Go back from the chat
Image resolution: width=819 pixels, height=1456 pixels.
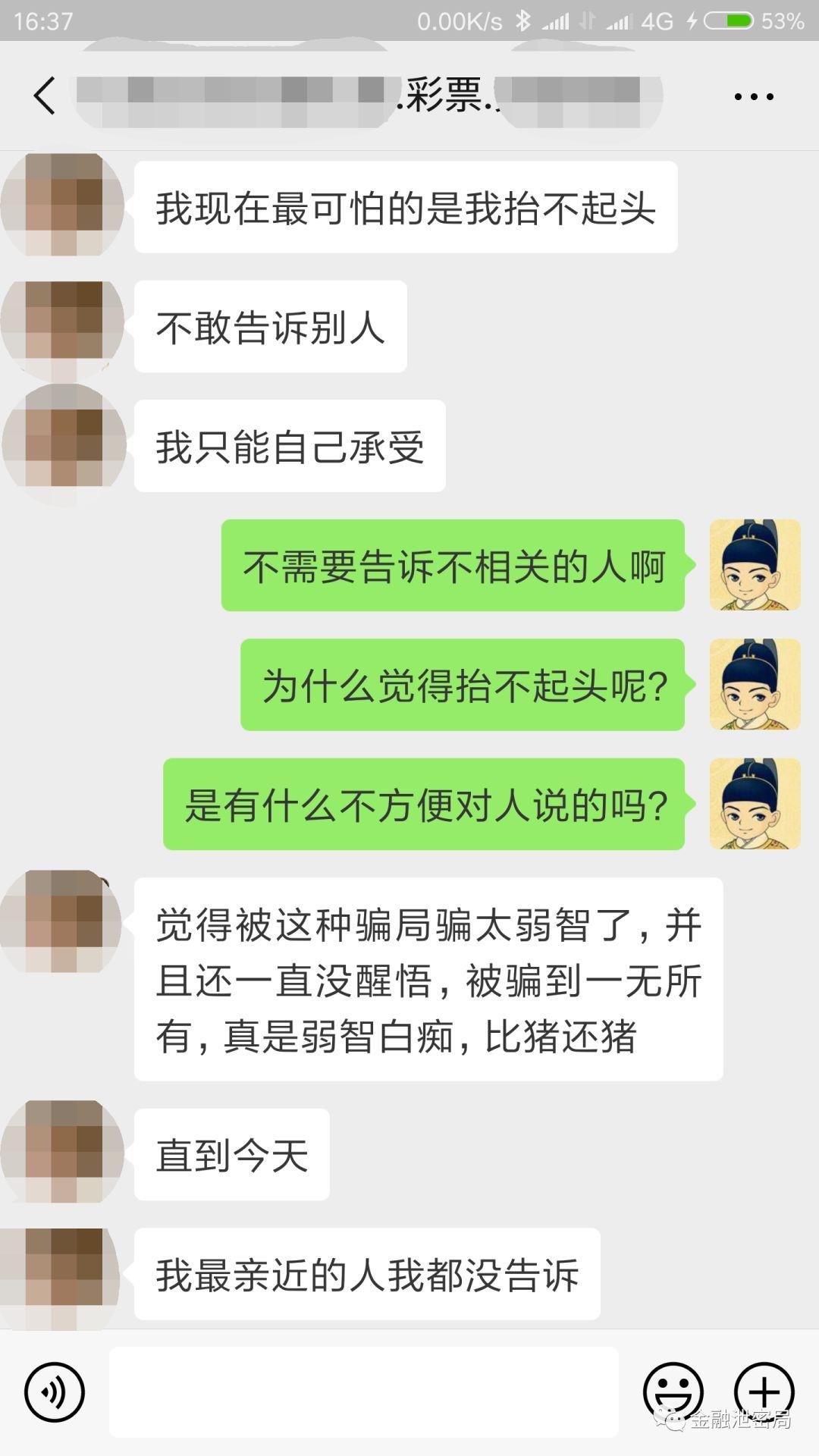pyautogui.click(x=44, y=96)
